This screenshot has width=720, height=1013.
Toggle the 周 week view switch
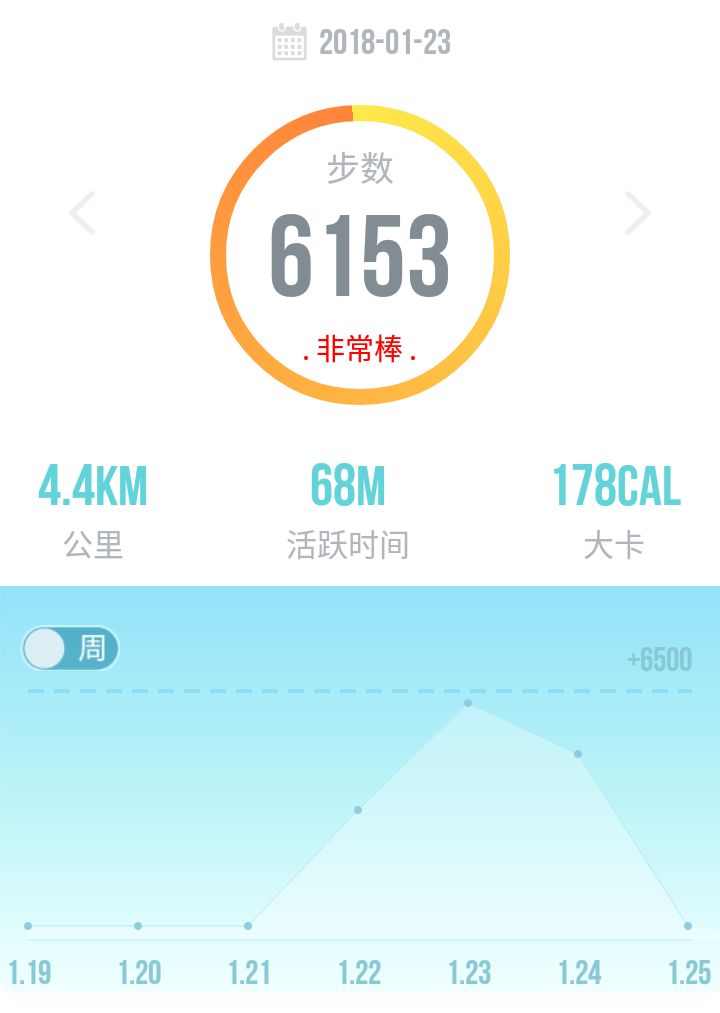point(70,648)
